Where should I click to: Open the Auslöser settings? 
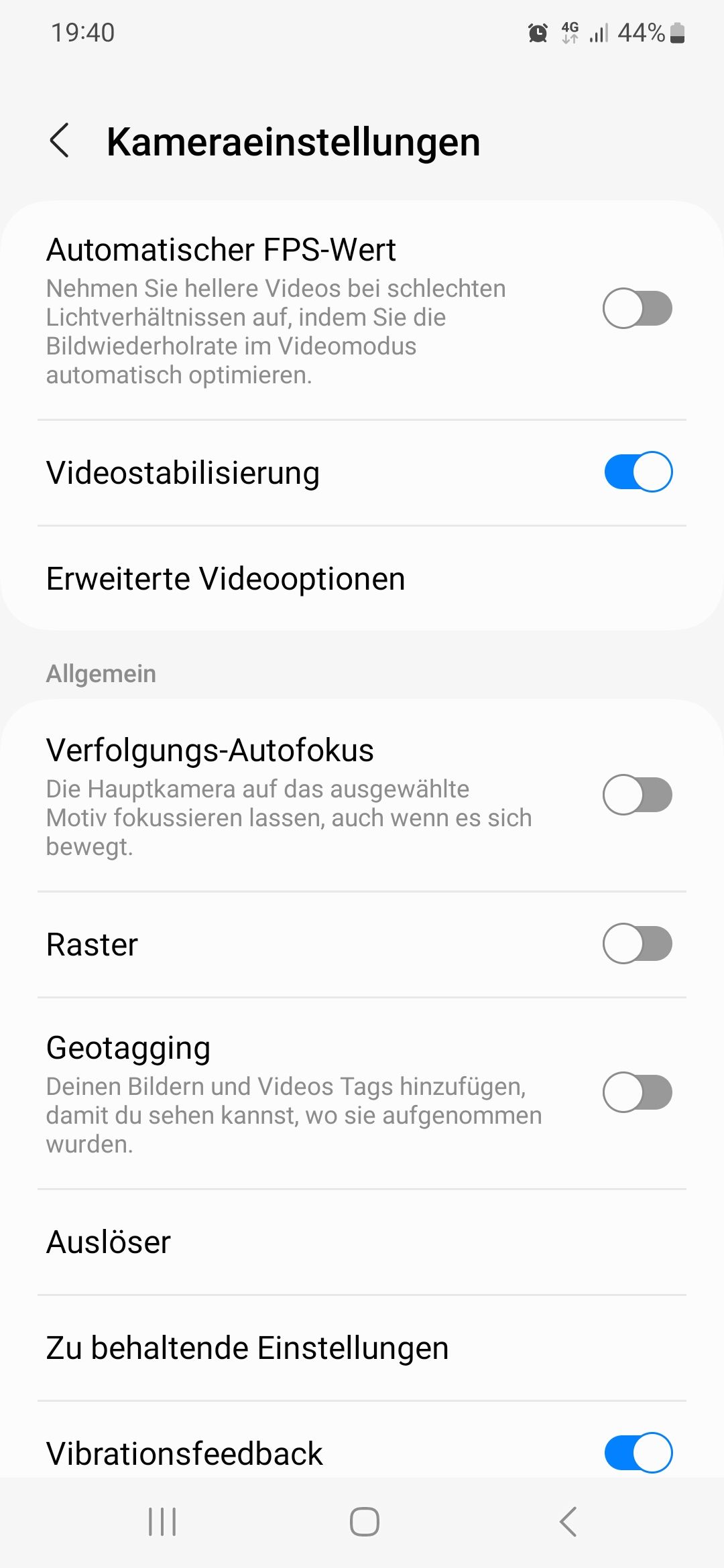[x=109, y=1242]
